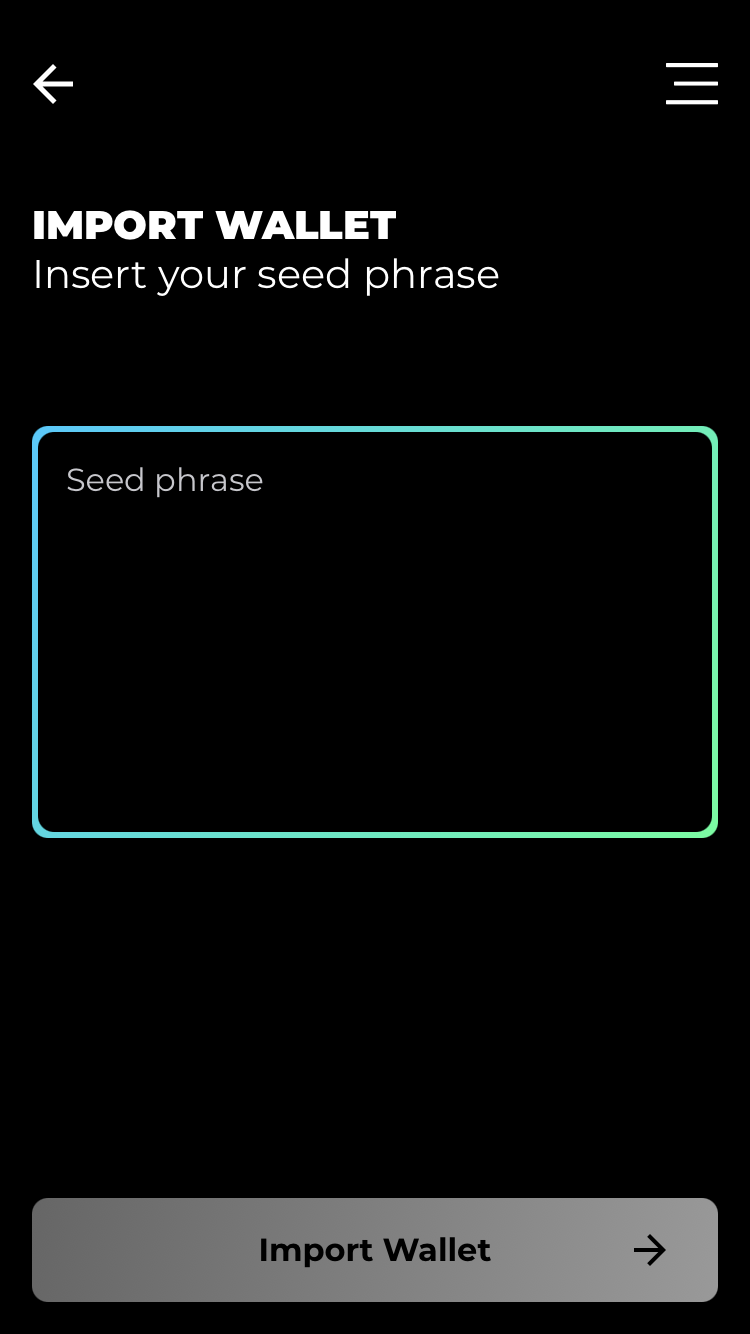Open the hamburger menu
The height and width of the screenshot is (1334, 750).
point(692,84)
